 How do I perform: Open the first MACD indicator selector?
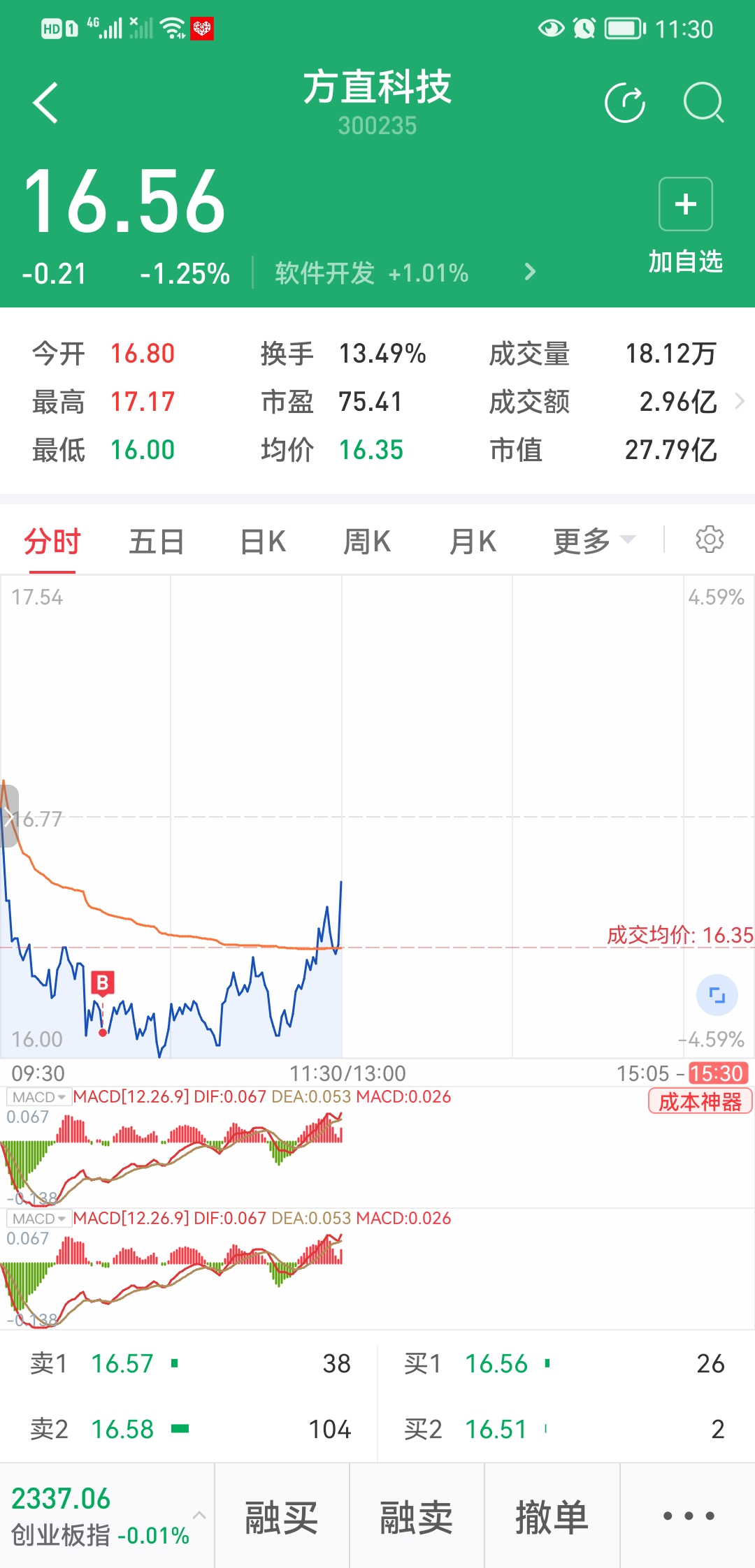coord(38,1097)
